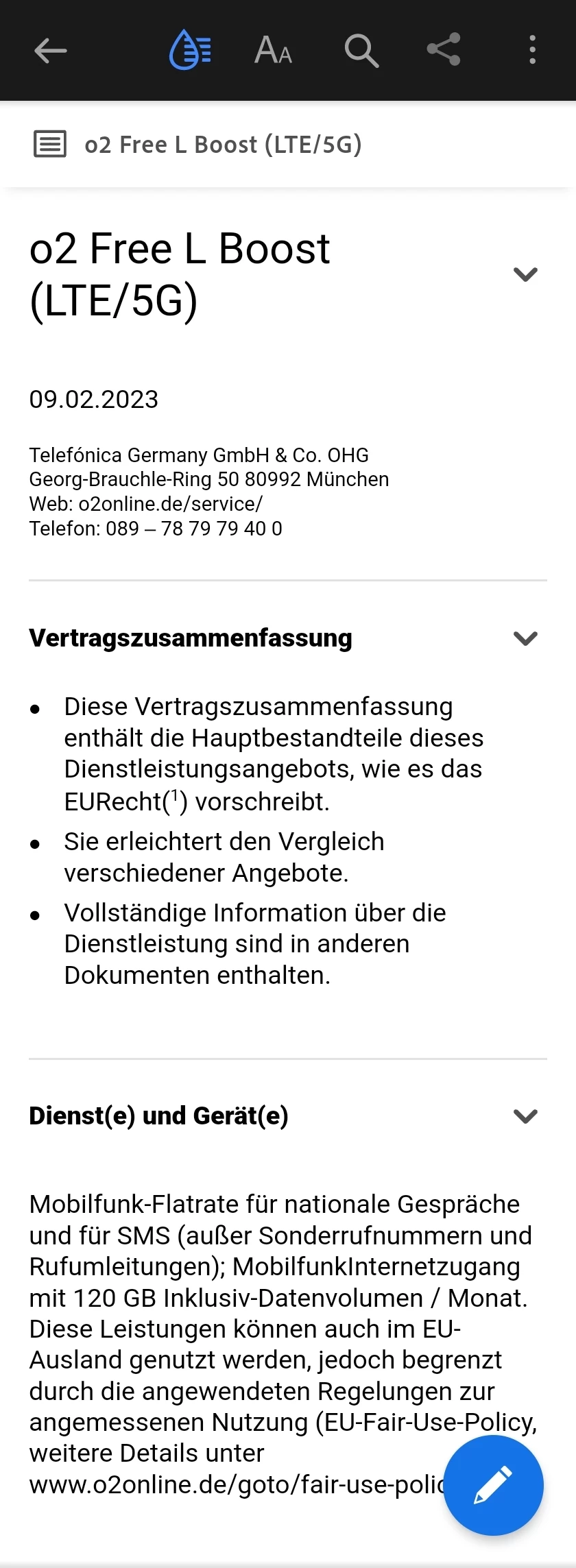Image resolution: width=576 pixels, height=1568 pixels.
Task: Search within the document
Action: pos(361,50)
